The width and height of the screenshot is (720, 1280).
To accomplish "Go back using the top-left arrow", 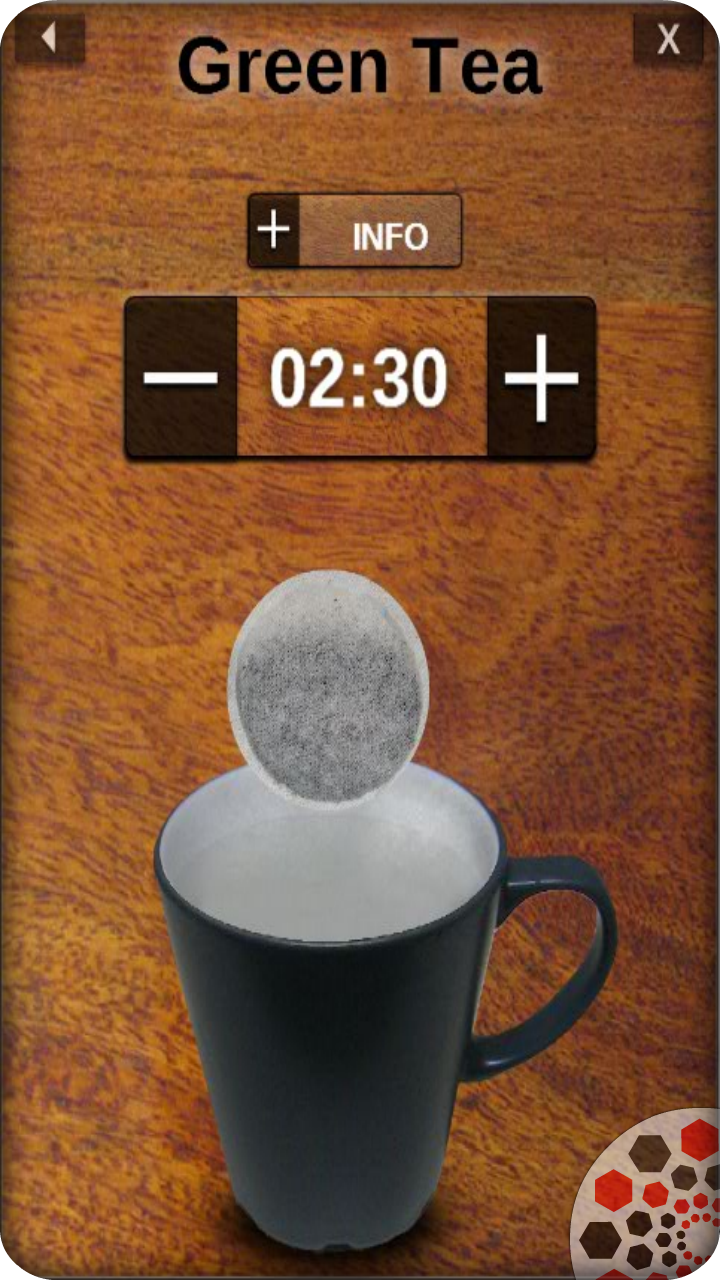I will tap(48, 39).
